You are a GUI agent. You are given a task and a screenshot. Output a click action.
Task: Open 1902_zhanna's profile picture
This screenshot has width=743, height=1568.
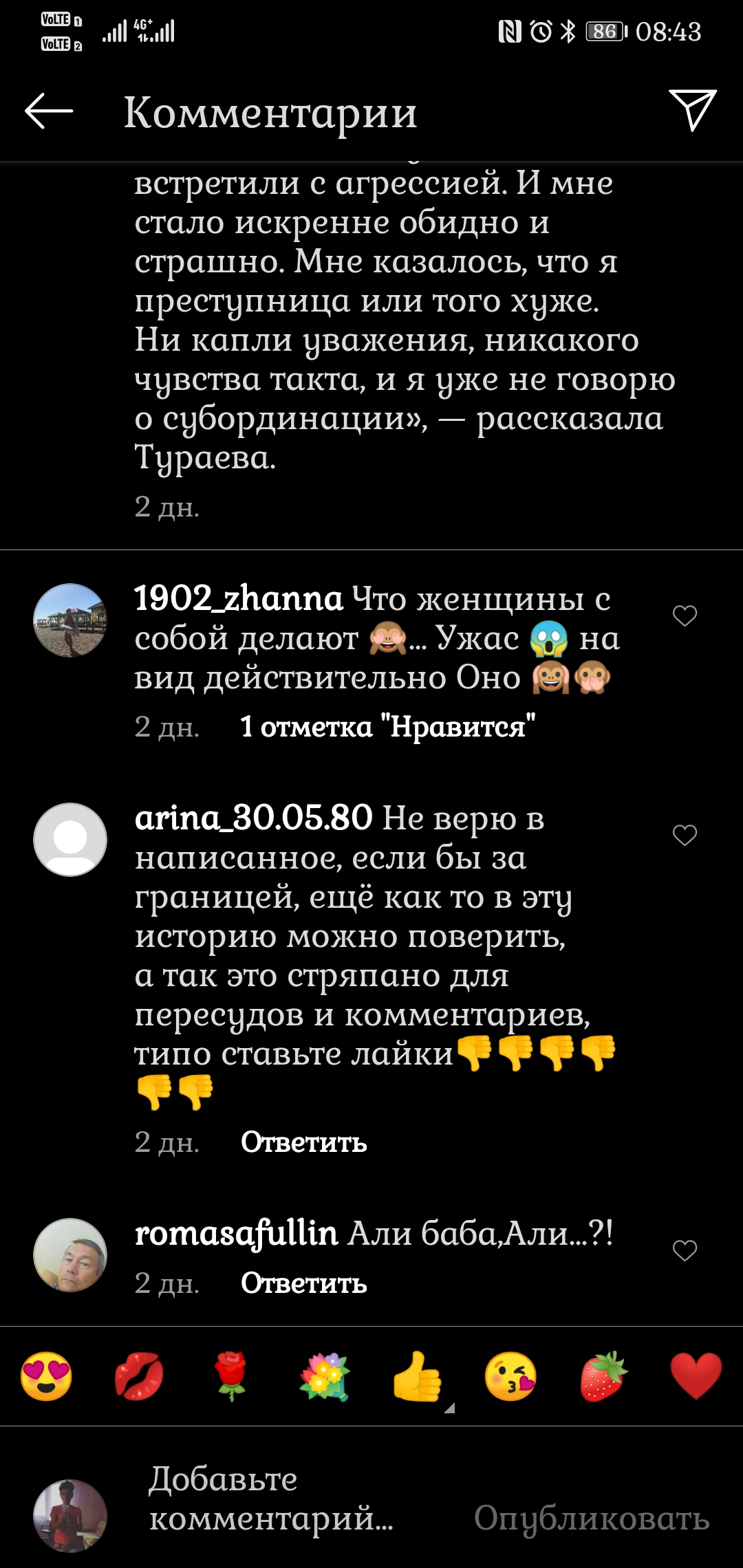[70, 620]
